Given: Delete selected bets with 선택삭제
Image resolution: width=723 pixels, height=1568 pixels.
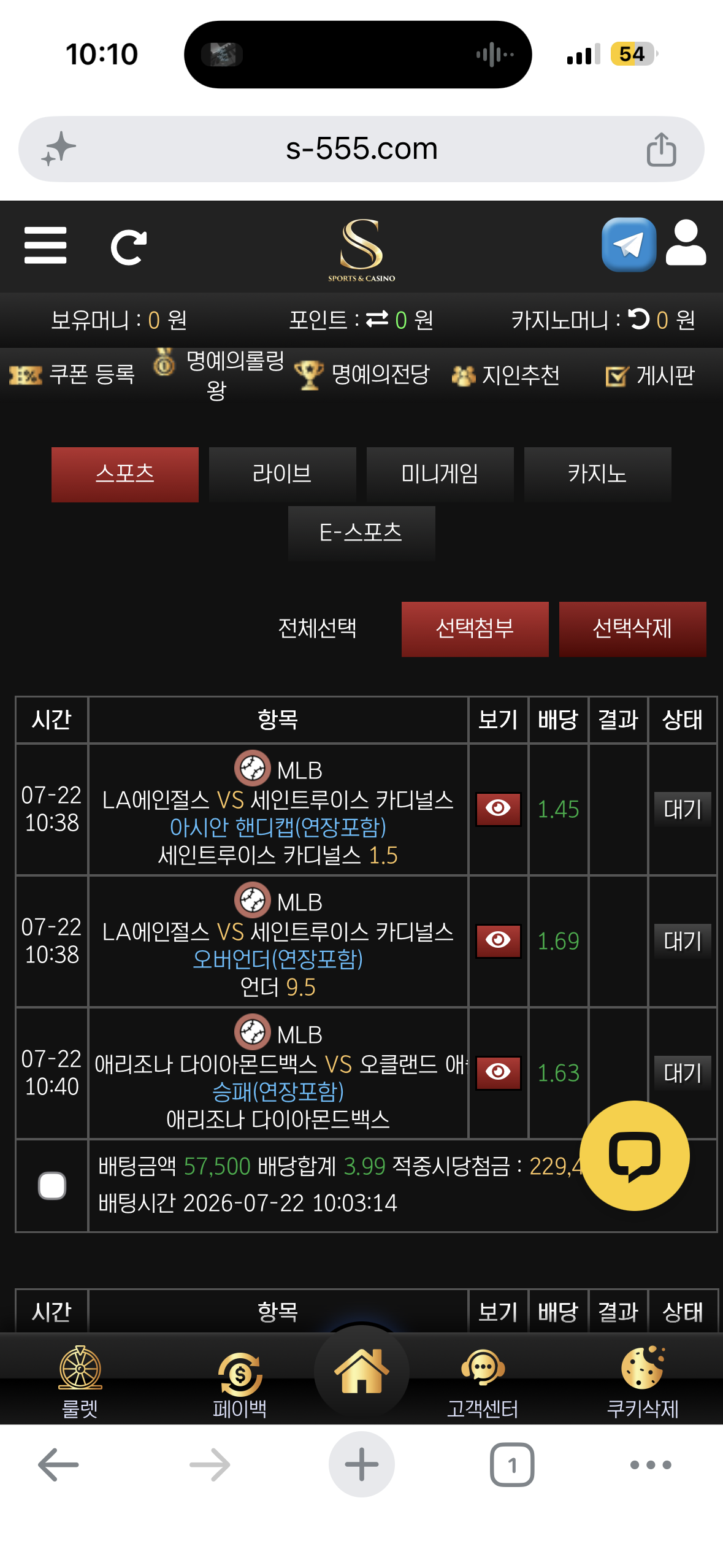Looking at the screenshot, I should (x=632, y=629).
